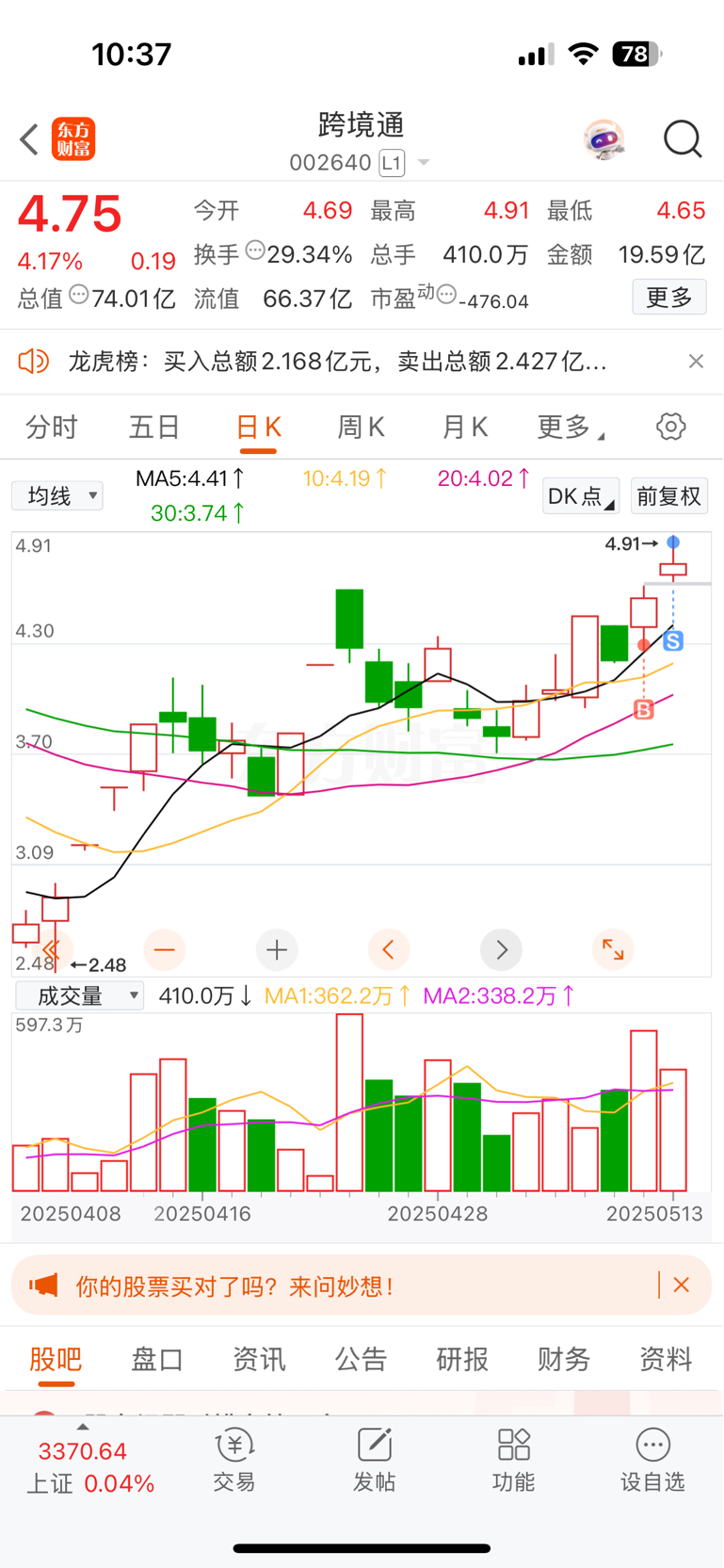Expand chart to full screen
724x1568 pixels.
click(x=613, y=950)
